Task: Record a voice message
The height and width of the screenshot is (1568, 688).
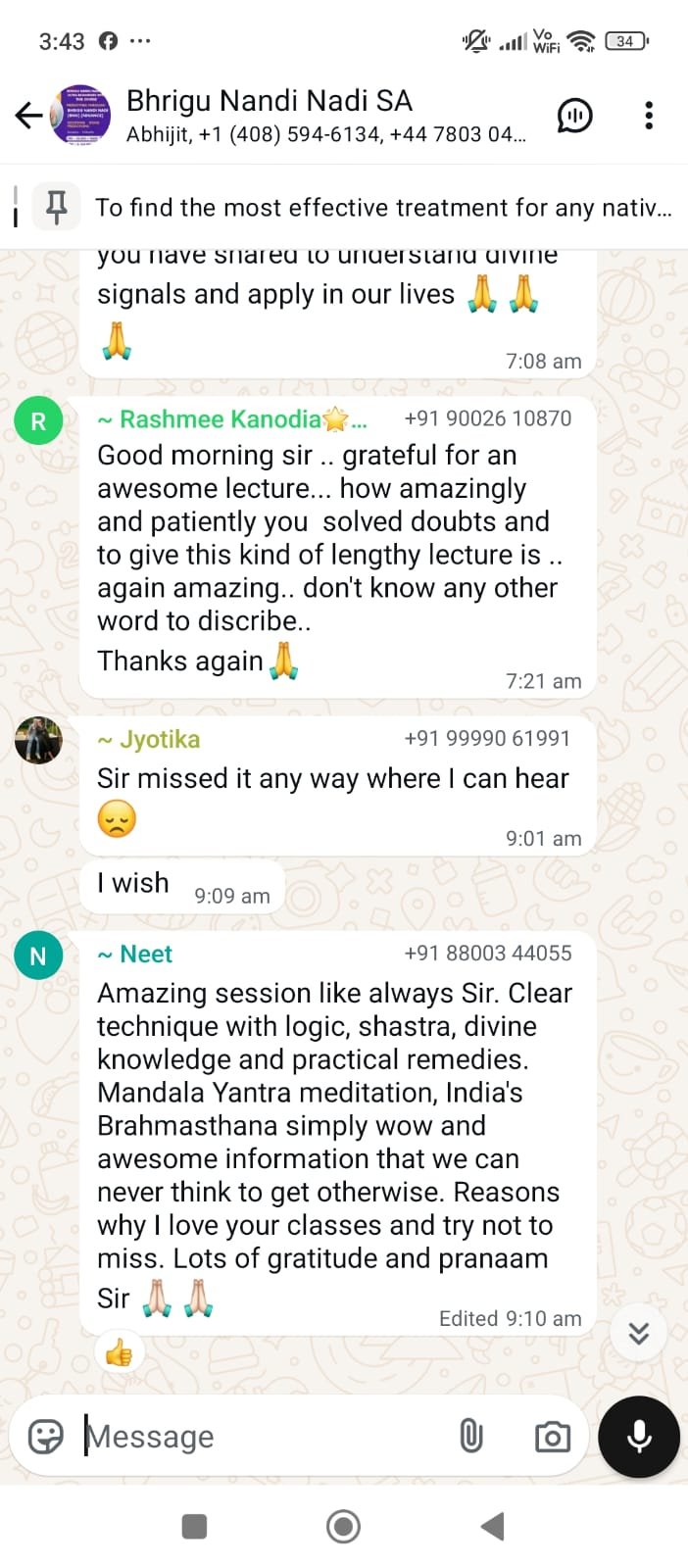Action: (639, 1437)
